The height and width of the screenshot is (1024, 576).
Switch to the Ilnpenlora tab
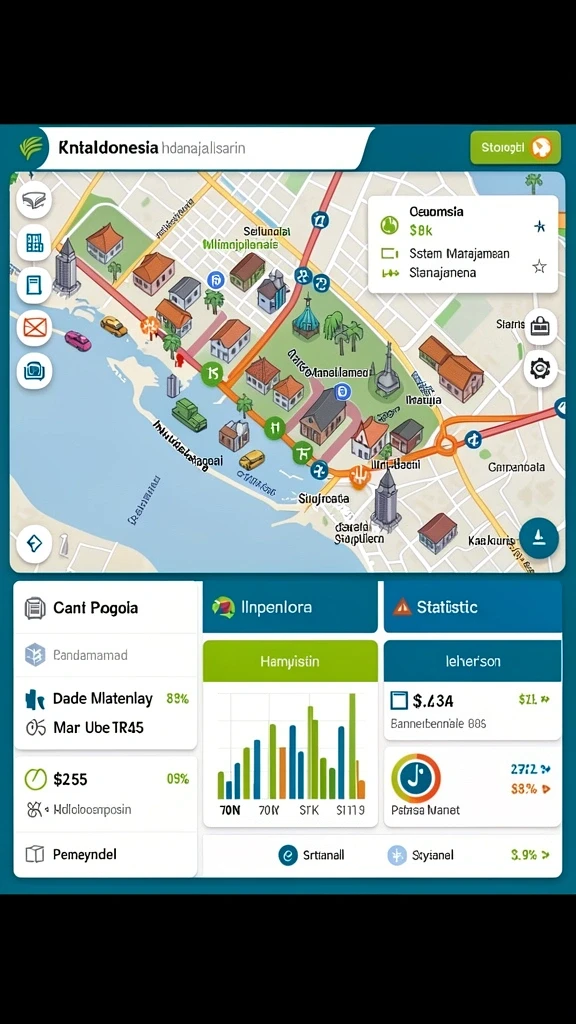pyautogui.click(x=290, y=607)
